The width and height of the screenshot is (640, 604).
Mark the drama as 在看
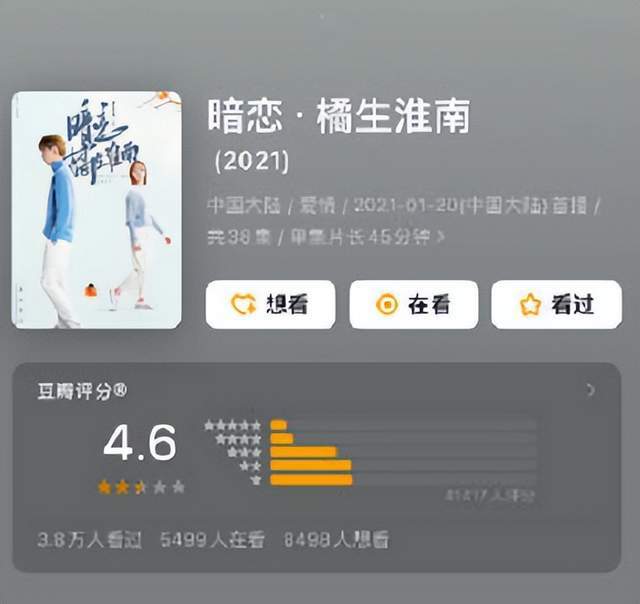click(x=413, y=305)
